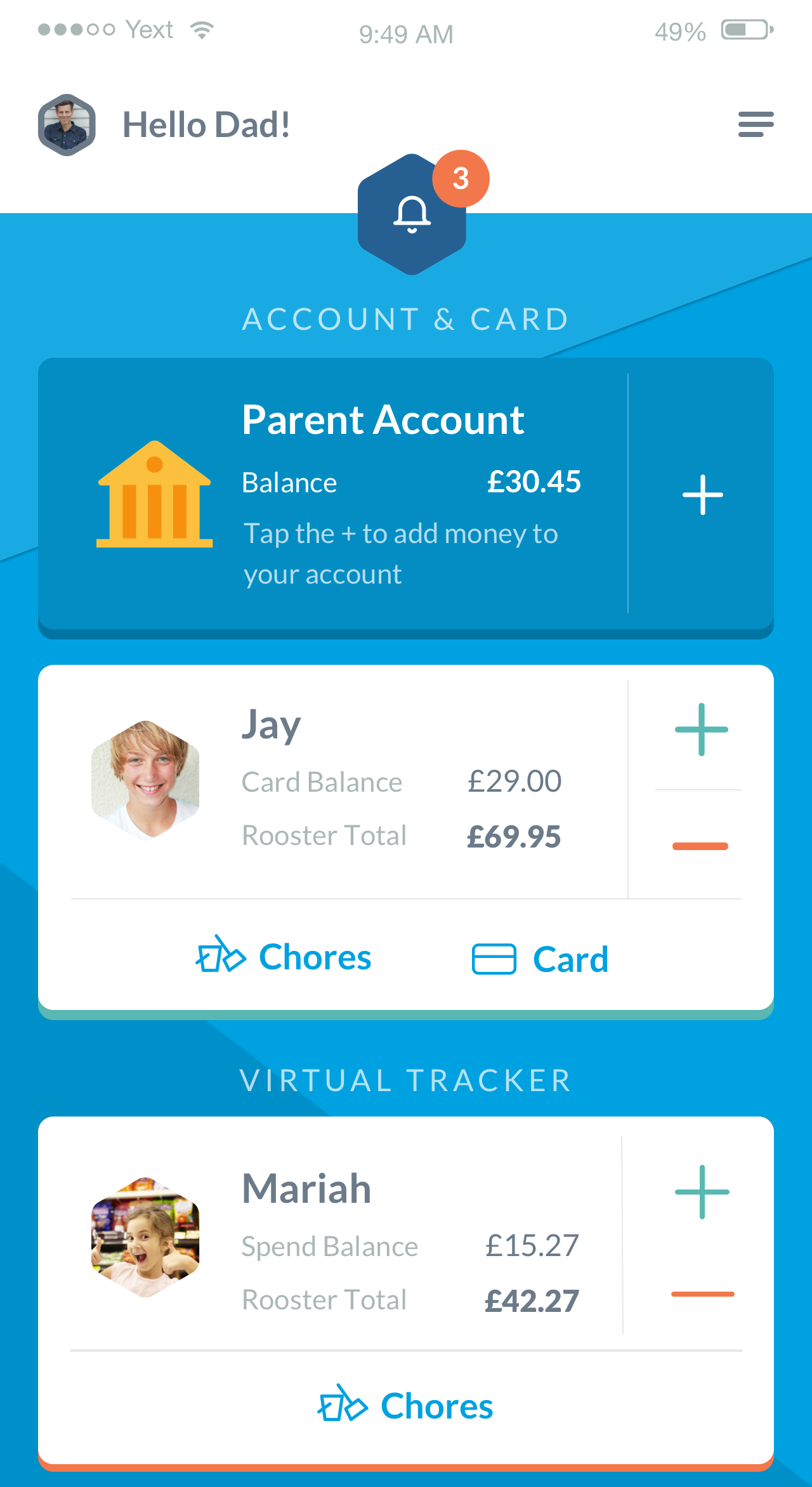Remove money from Mariah's balance
Screen dimensions: 812x1487
pyautogui.click(x=702, y=1294)
